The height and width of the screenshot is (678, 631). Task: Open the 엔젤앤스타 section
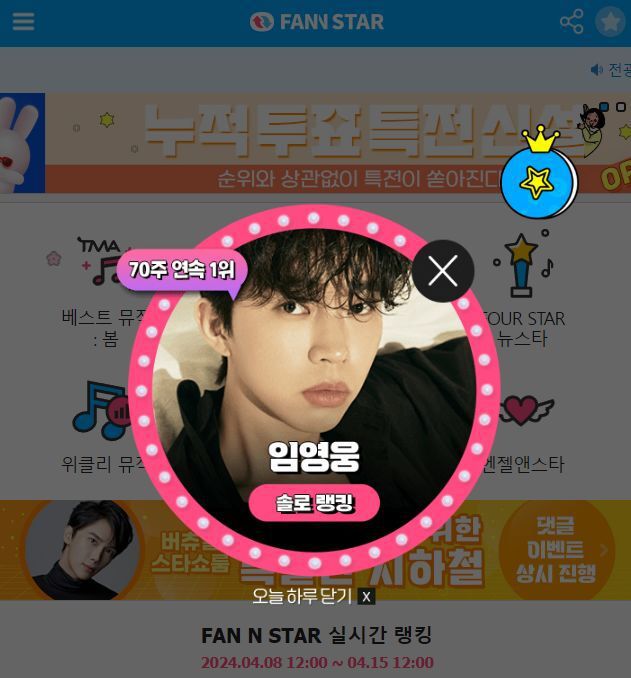coord(525,430)
